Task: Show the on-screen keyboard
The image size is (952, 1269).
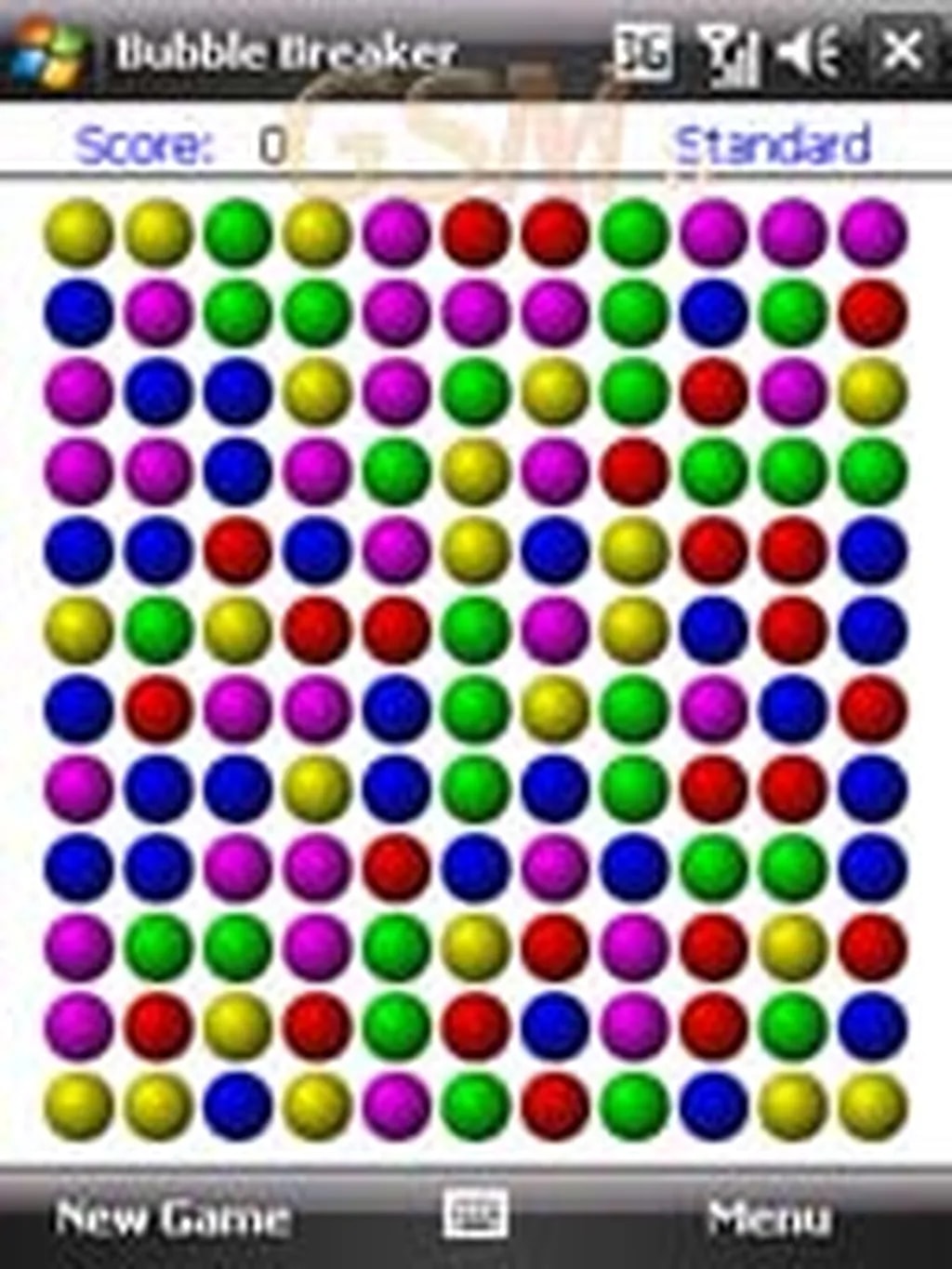Action: (x=475, y=1214)
